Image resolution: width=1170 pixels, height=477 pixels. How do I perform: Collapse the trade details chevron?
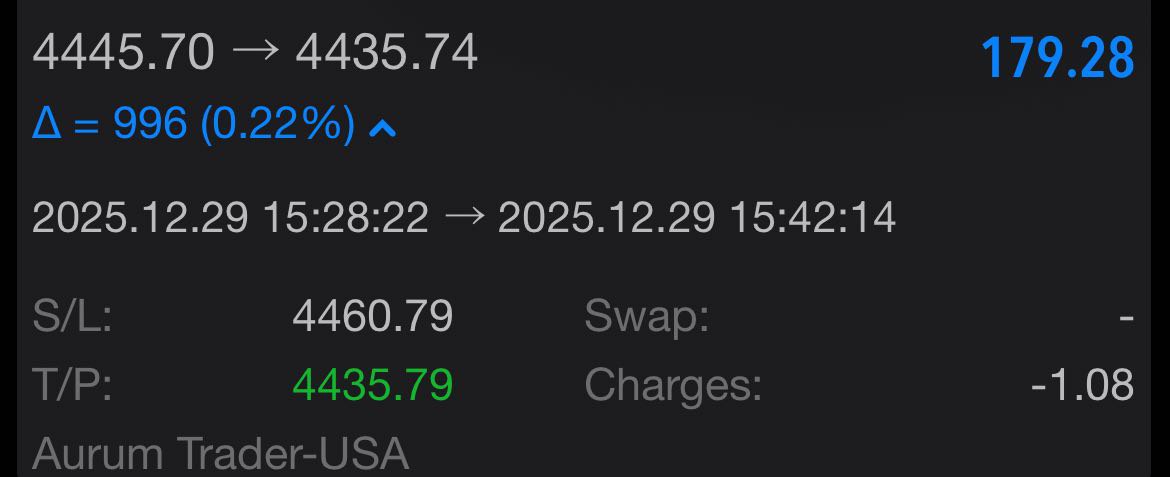pyautogui.click(x=383, y=127)
